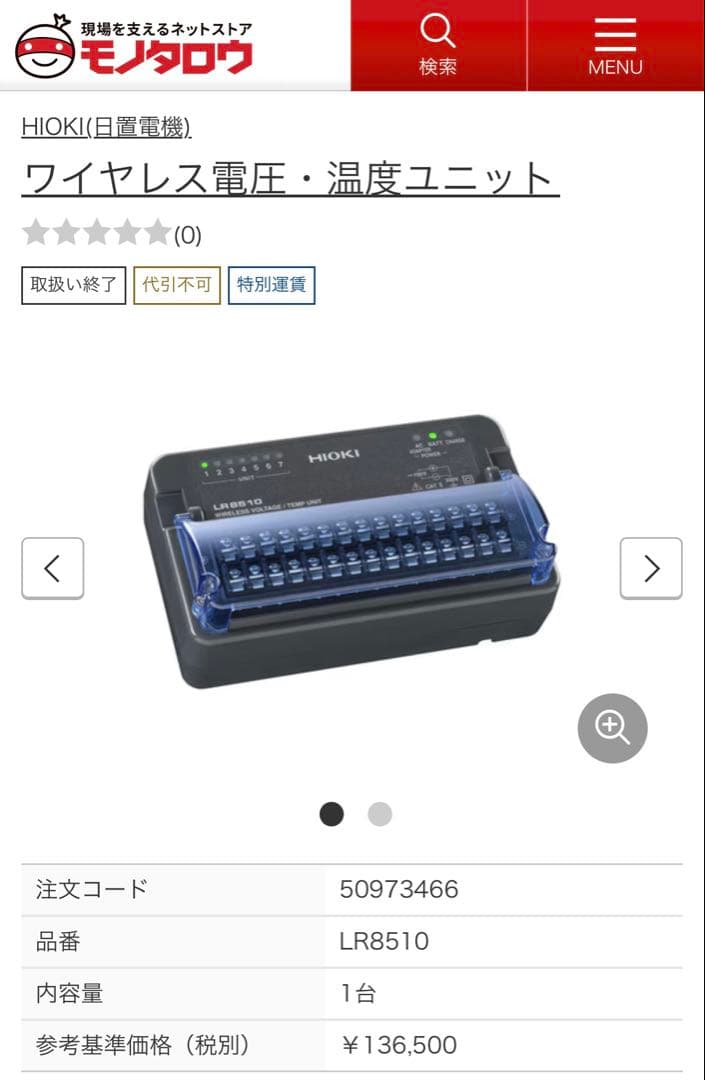The image size is (705, 1080).
Task: Enlarge the product image with the magnifier
Action: tap(612, 728)
